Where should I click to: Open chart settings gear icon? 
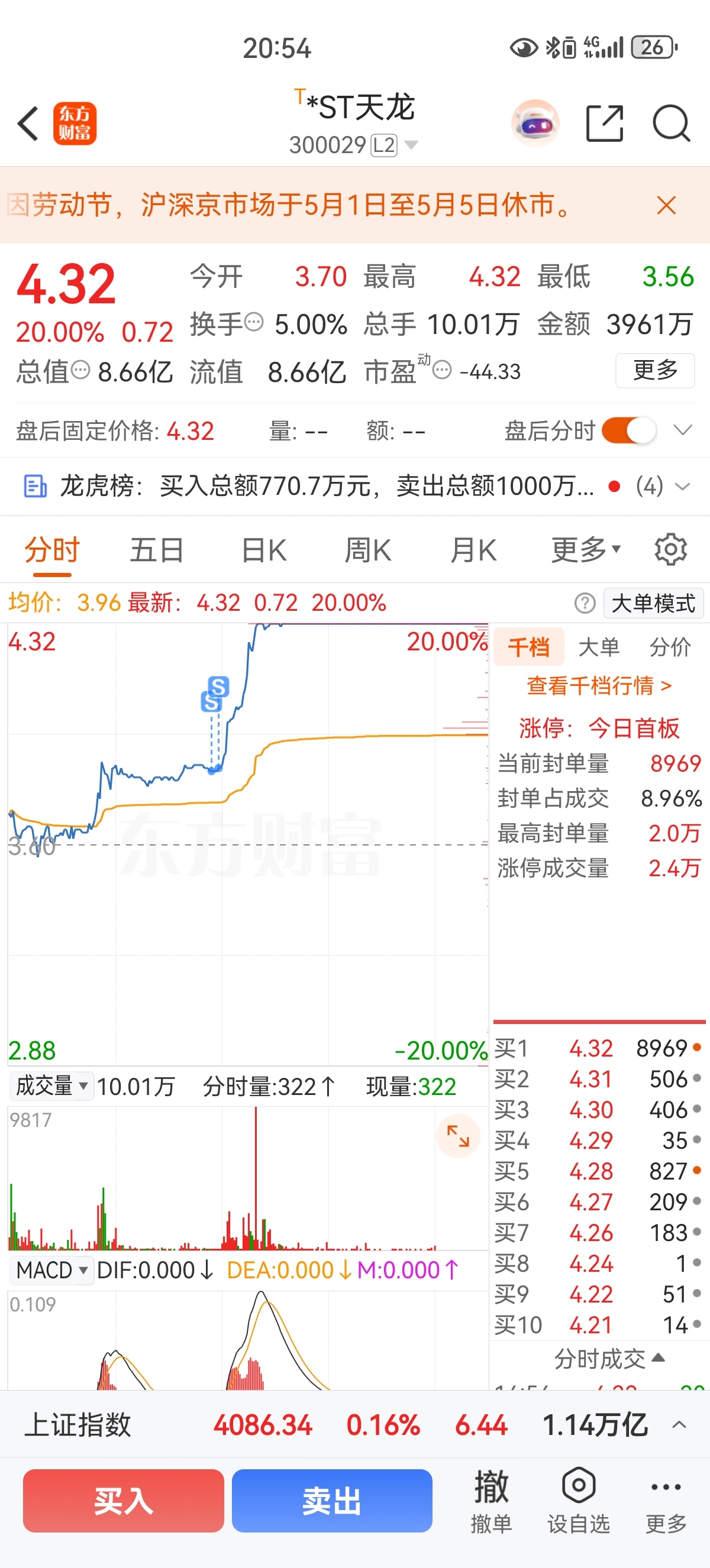[670, 550]
